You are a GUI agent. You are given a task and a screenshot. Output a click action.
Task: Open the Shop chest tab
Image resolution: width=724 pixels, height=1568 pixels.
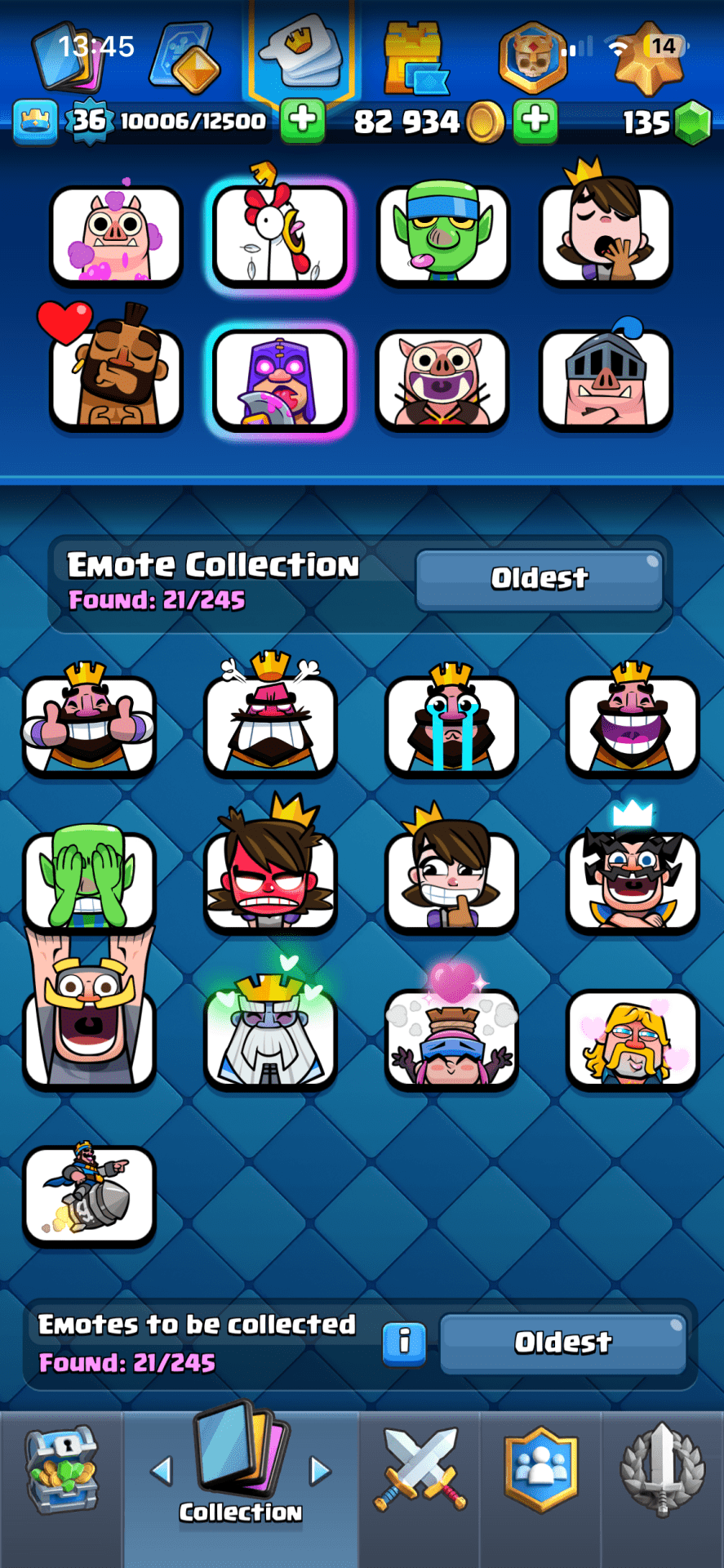pos(61,1470)
